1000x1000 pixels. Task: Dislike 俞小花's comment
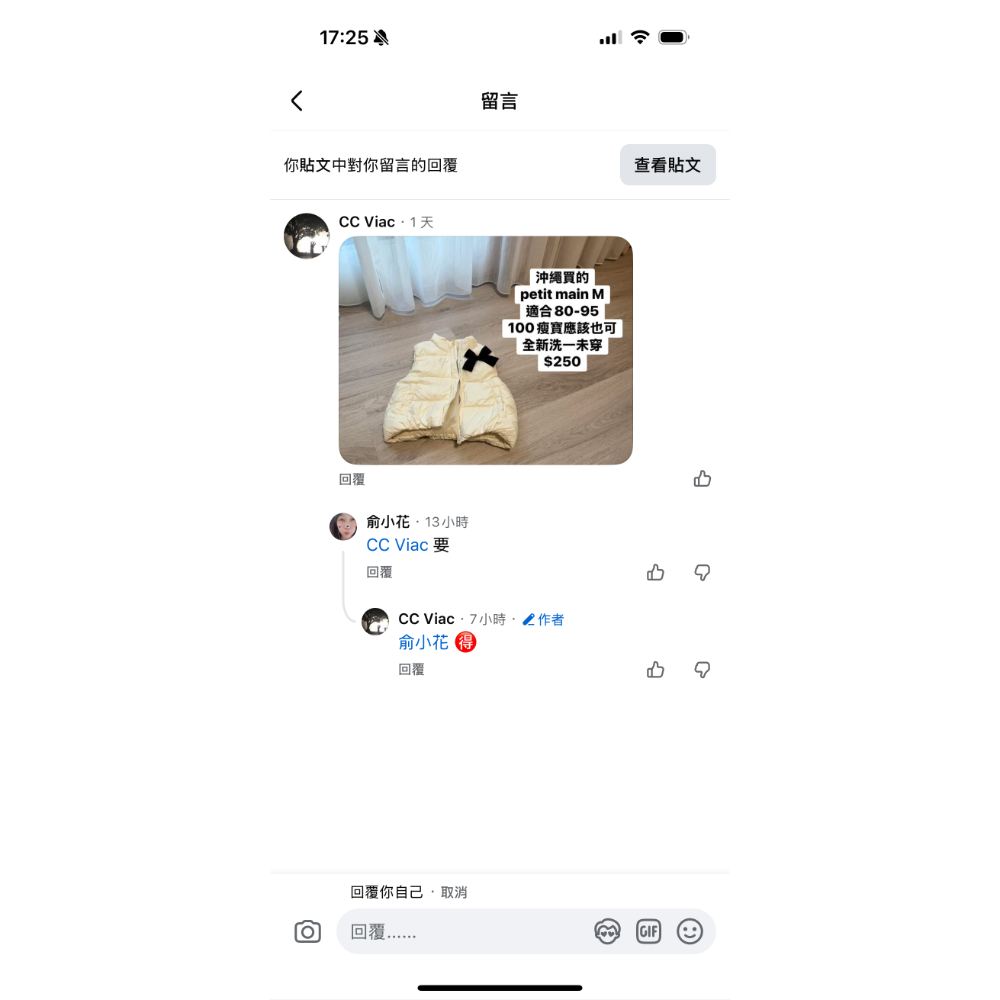click(x=702, y=572)
